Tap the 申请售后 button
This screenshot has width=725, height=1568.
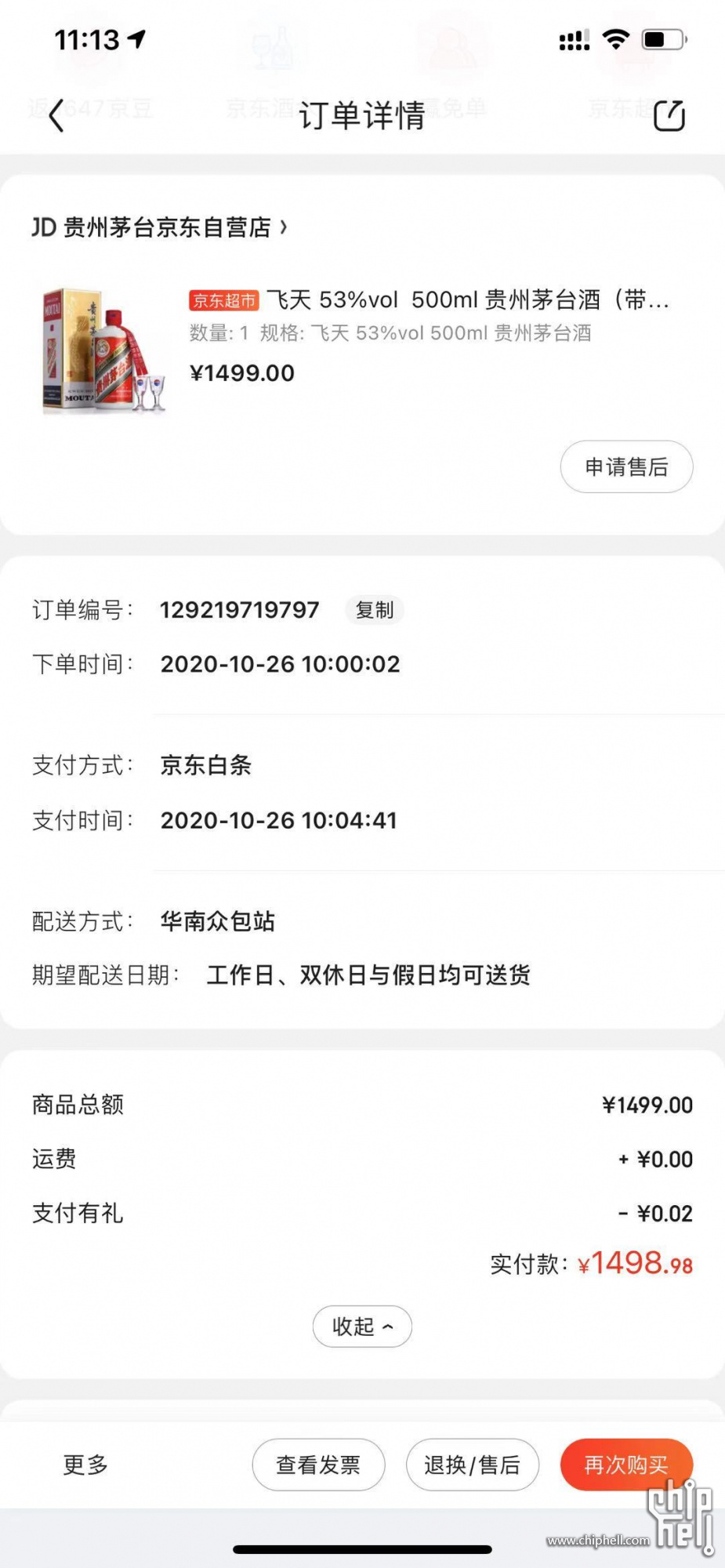[626, 466]
